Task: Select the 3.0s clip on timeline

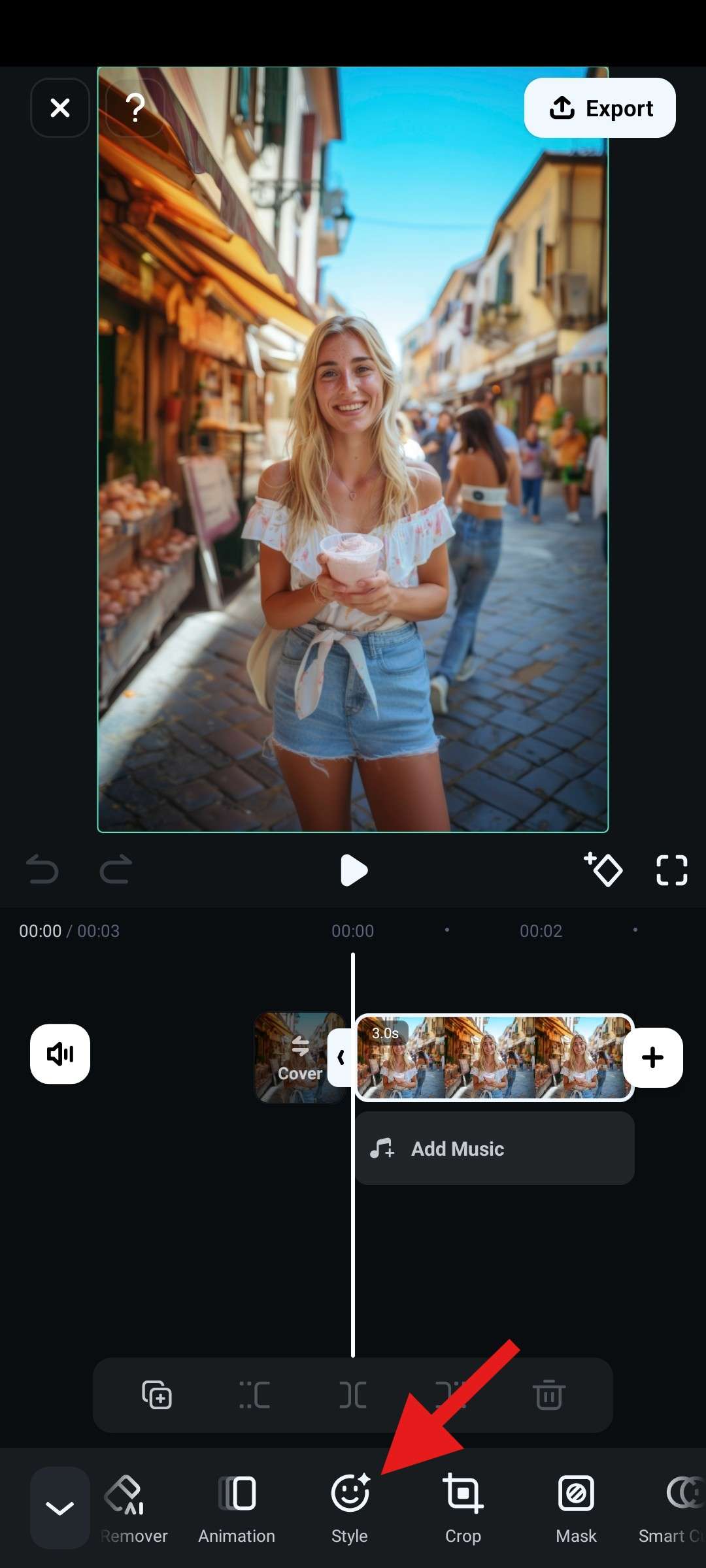Action: (x=494, y=1057)
